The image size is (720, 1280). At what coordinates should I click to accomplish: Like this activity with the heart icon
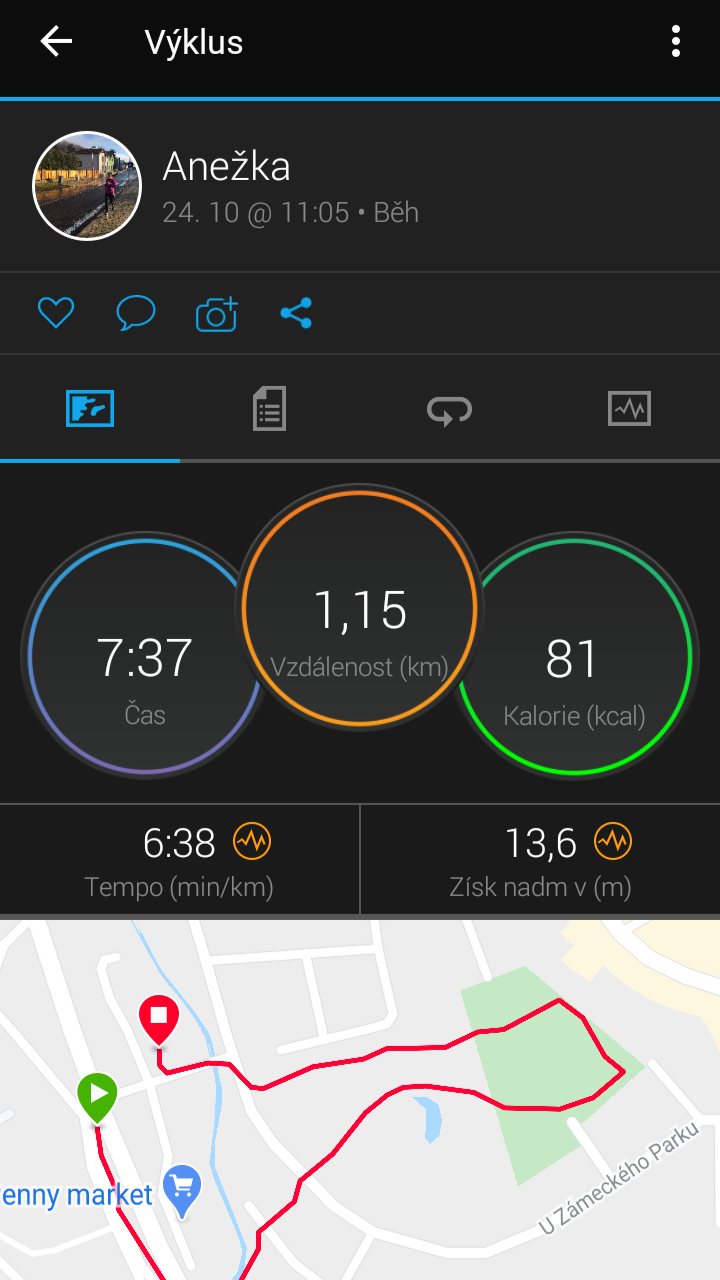pyautogui.click(x=56, y=314)
